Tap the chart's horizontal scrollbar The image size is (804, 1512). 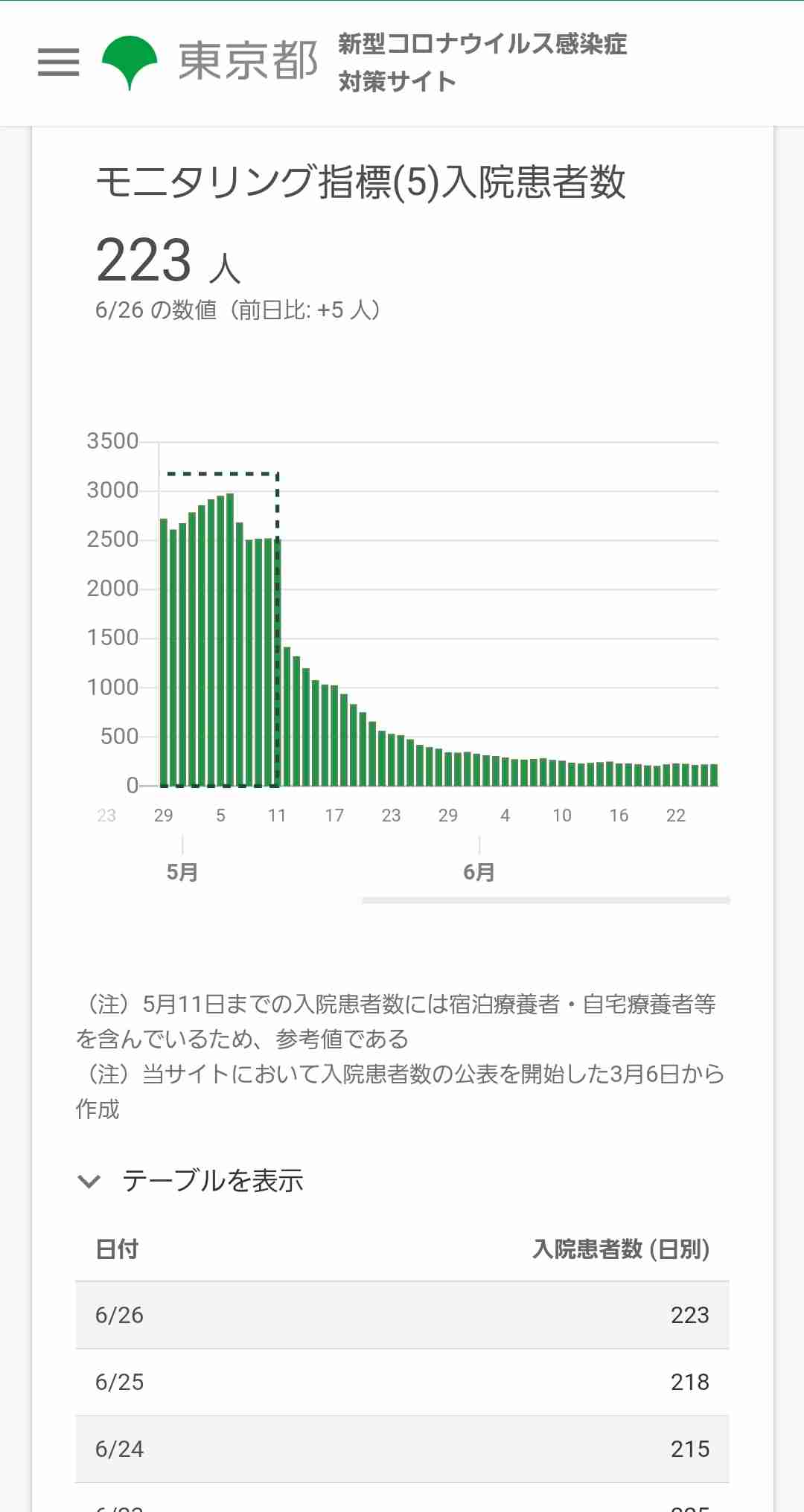[x=546, y=900]
